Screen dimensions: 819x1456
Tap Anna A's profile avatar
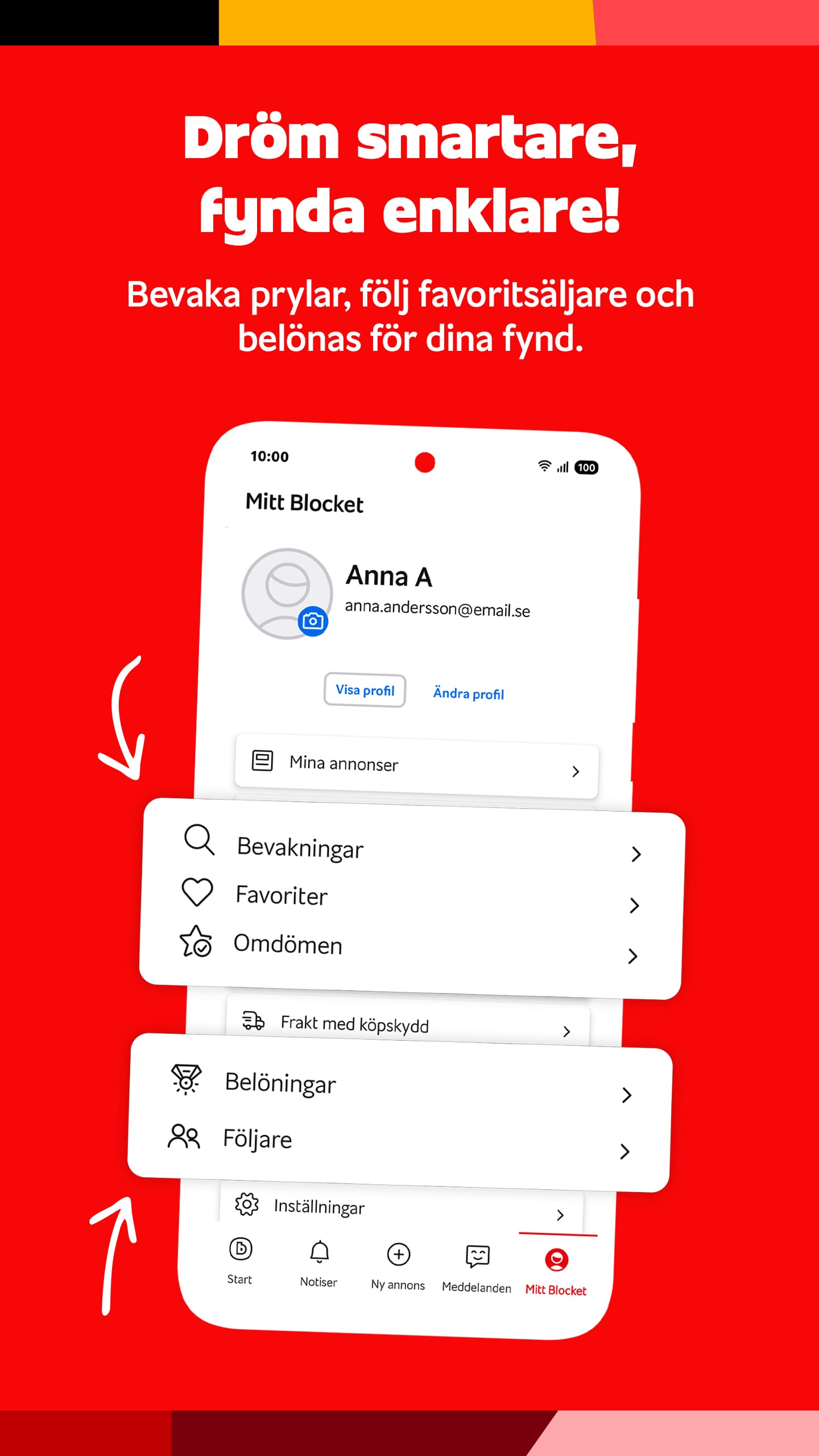point(287,594)
